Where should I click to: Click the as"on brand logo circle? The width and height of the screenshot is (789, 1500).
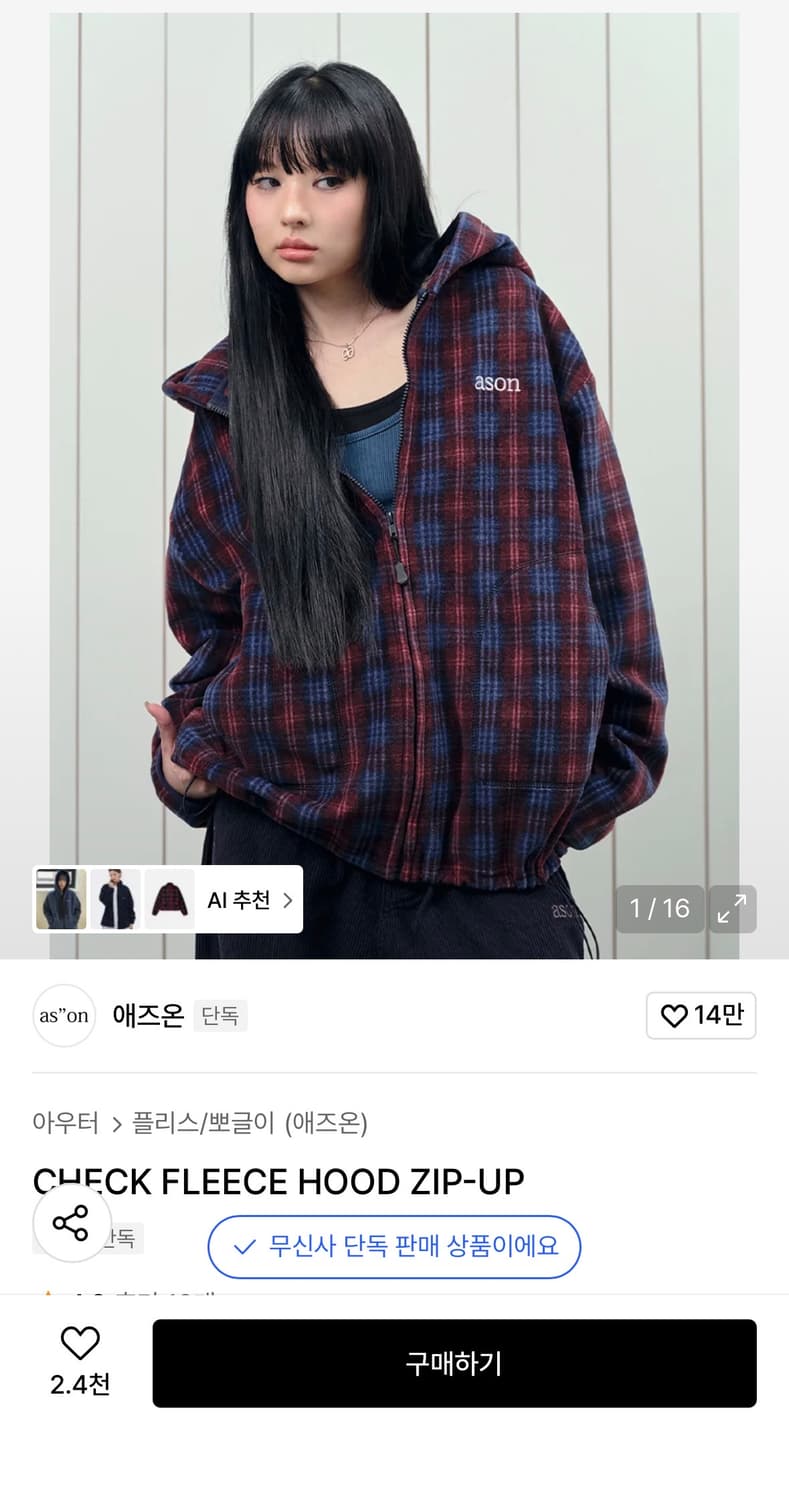coord(63,1015)
